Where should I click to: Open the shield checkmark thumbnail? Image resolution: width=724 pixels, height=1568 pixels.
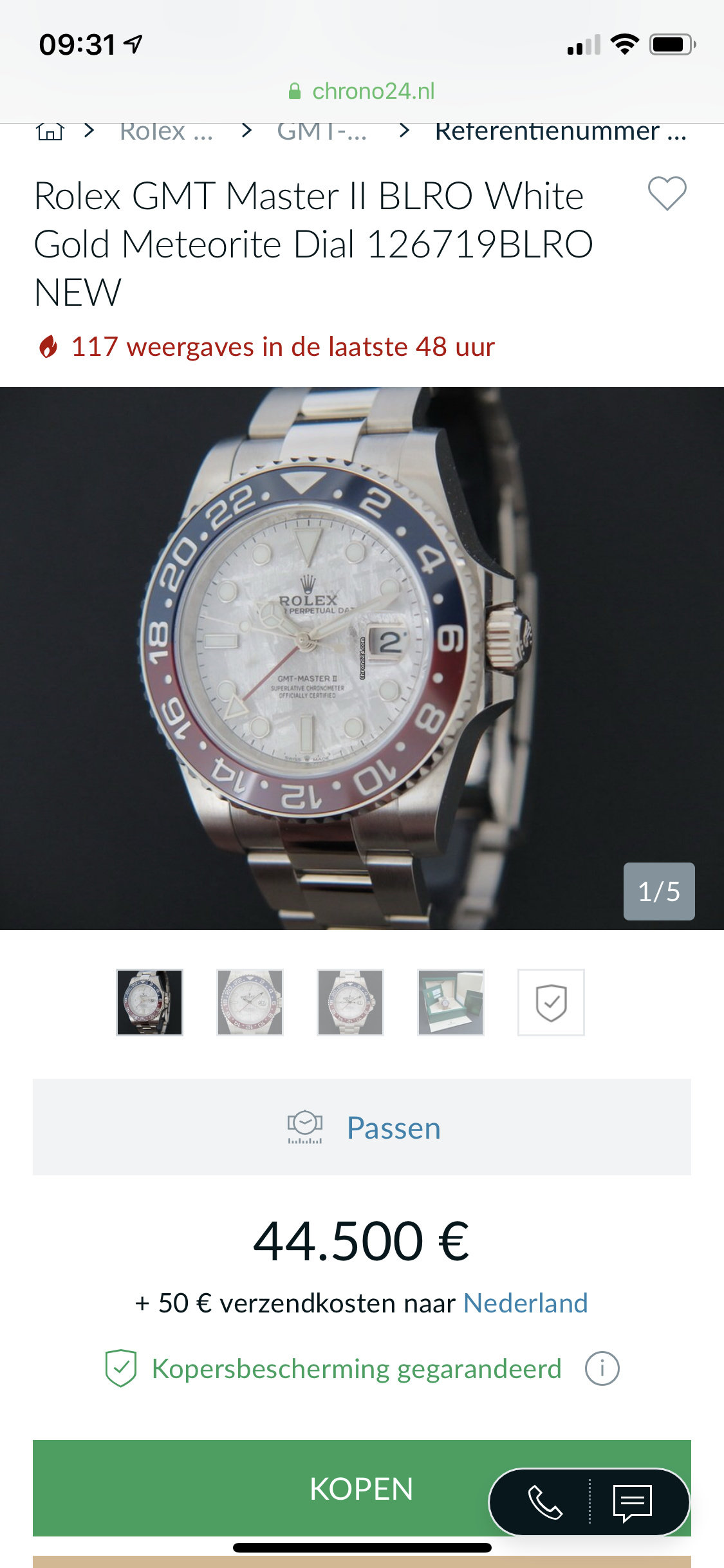pos(551,1002)
